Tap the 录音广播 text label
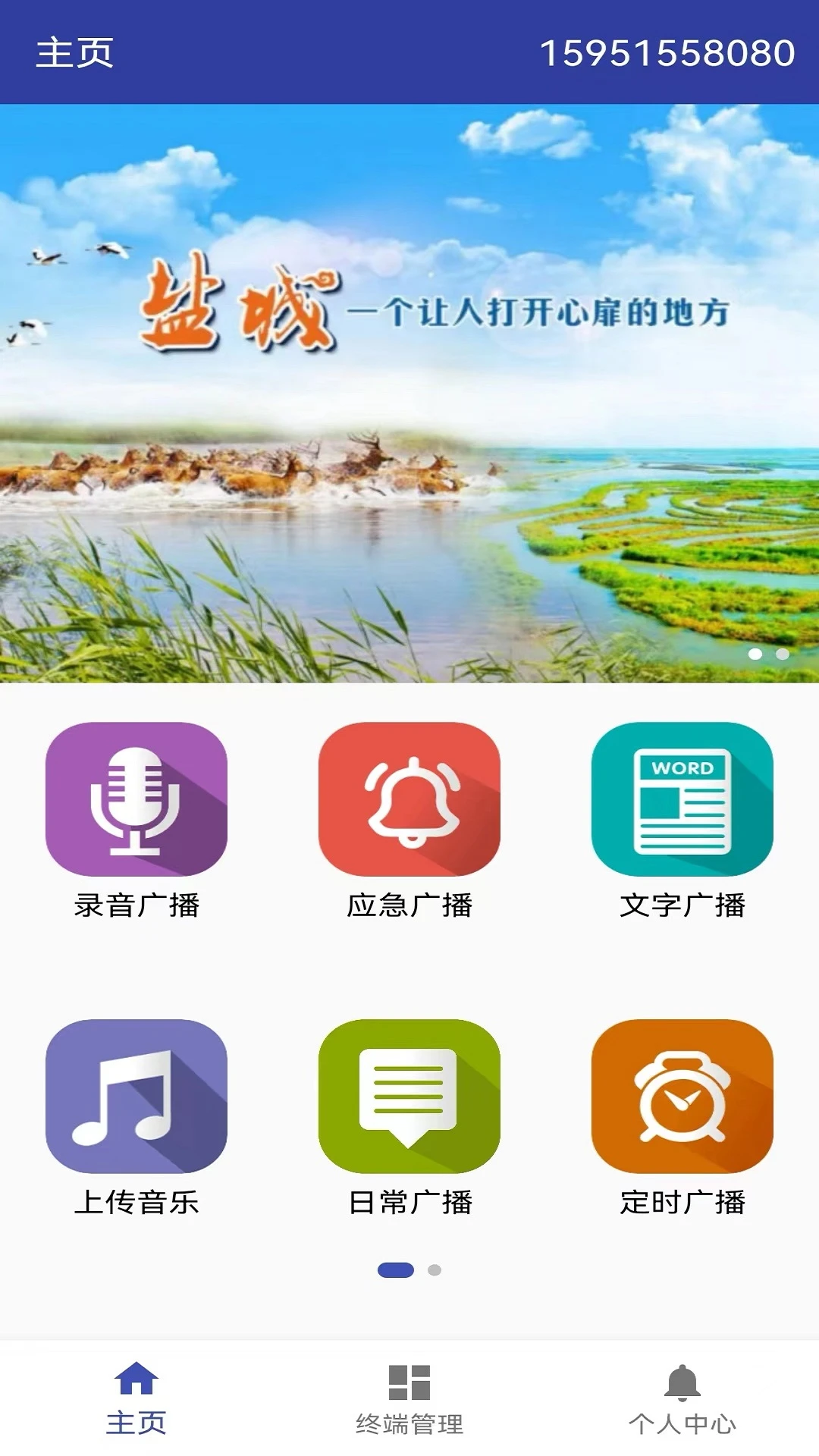 (136, 903)
